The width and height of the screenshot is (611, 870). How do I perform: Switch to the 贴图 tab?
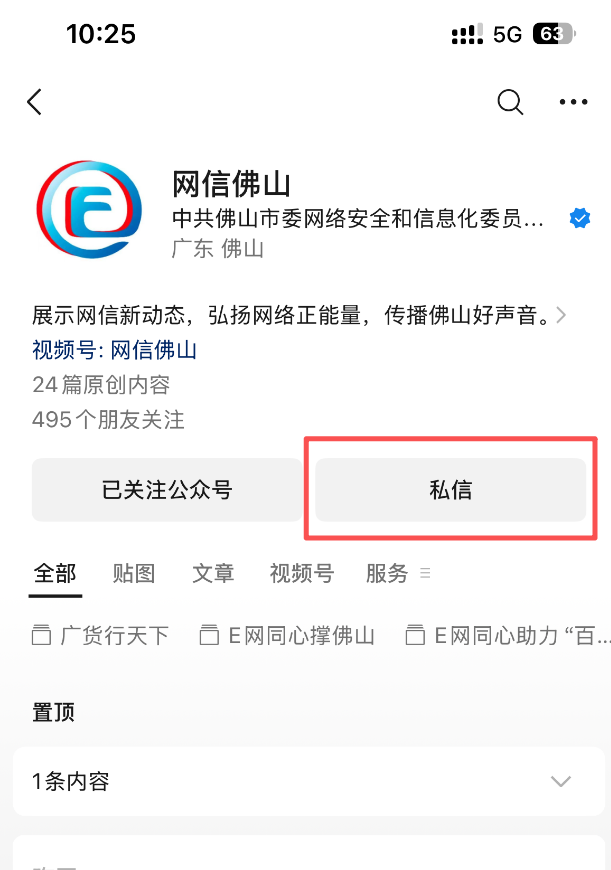tap(134, 573)
